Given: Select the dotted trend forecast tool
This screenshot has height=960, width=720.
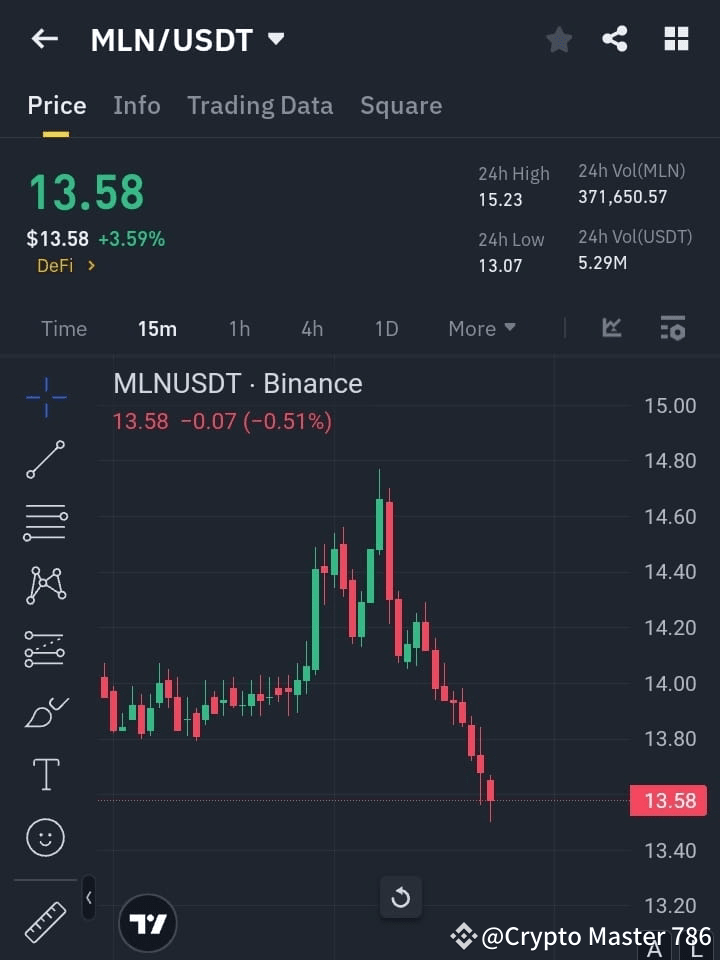Looking at the screenshot, I should [x=45, y=648].
